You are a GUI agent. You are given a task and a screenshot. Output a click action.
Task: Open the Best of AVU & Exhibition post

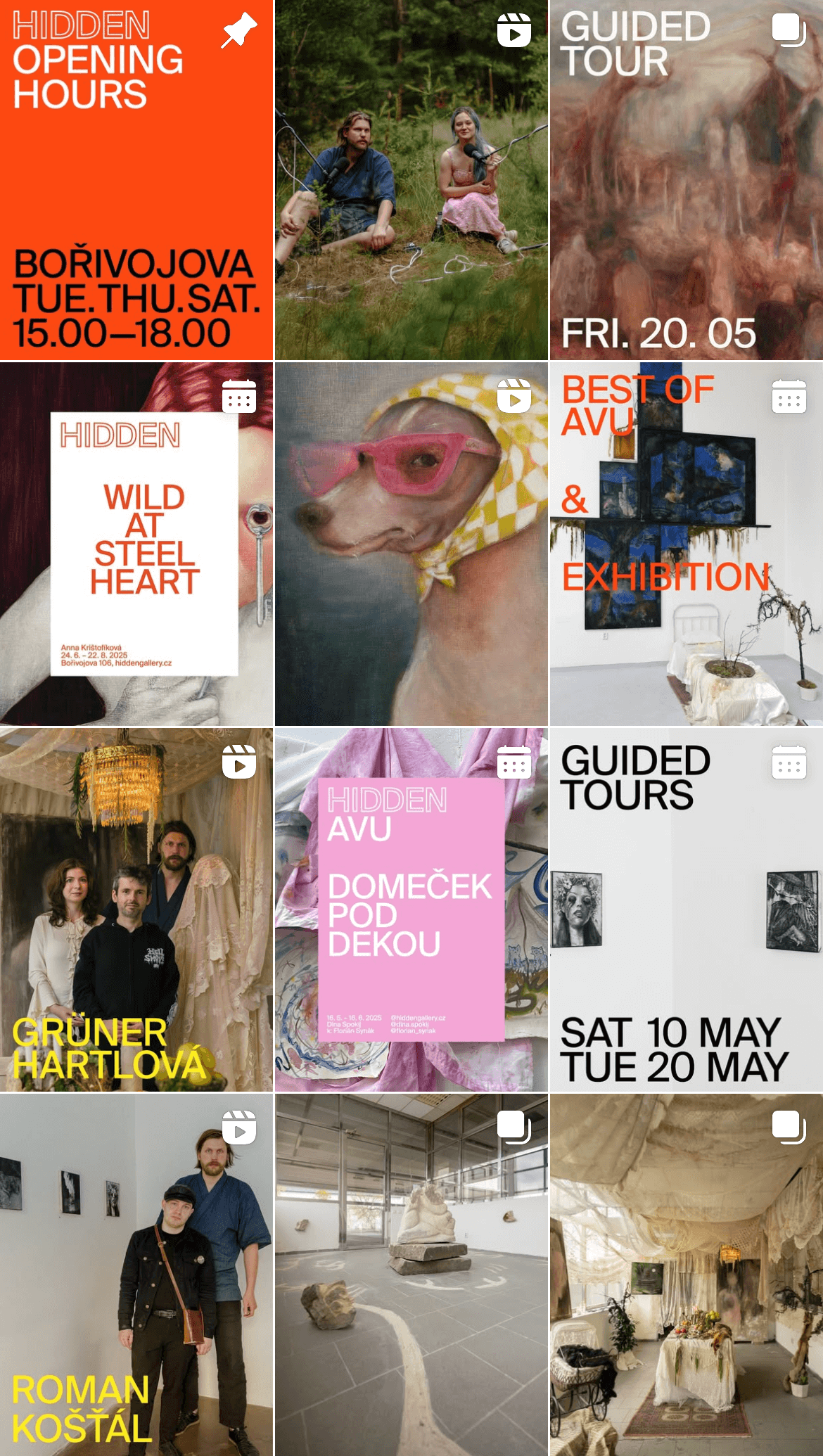coord(686,544)
